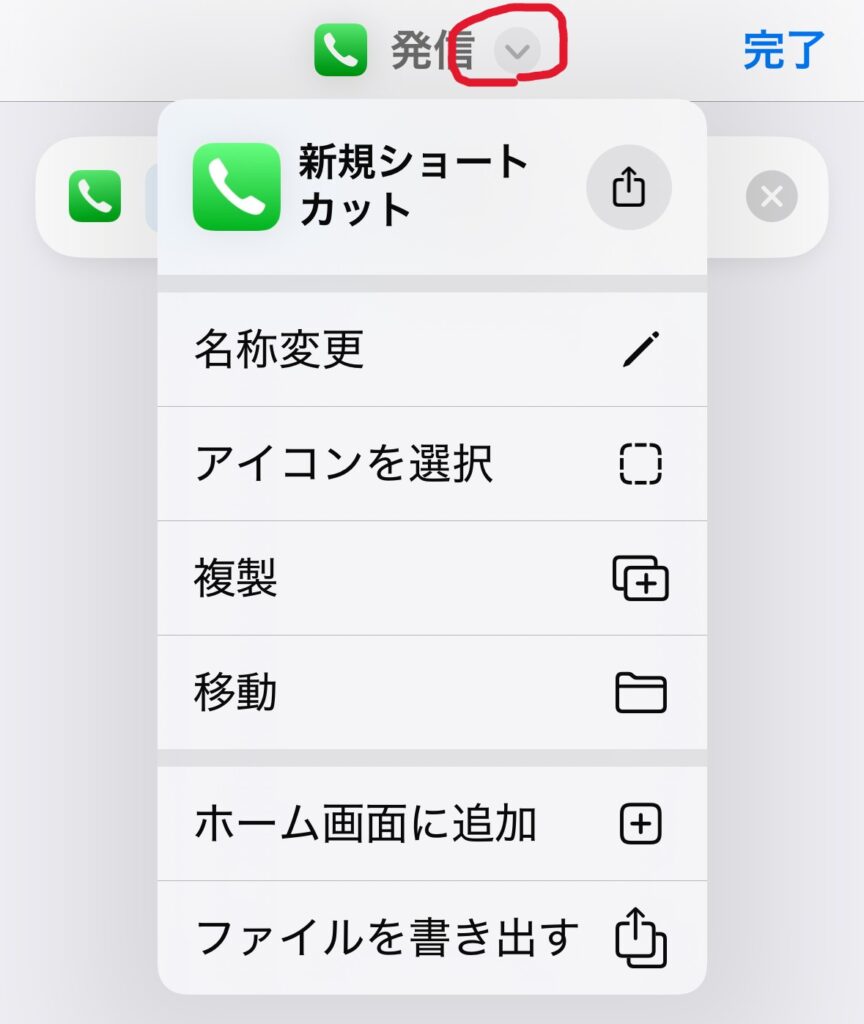Tap 完了 to finish editing
This screenshot has width=864, height=1024.
point(783,50)
